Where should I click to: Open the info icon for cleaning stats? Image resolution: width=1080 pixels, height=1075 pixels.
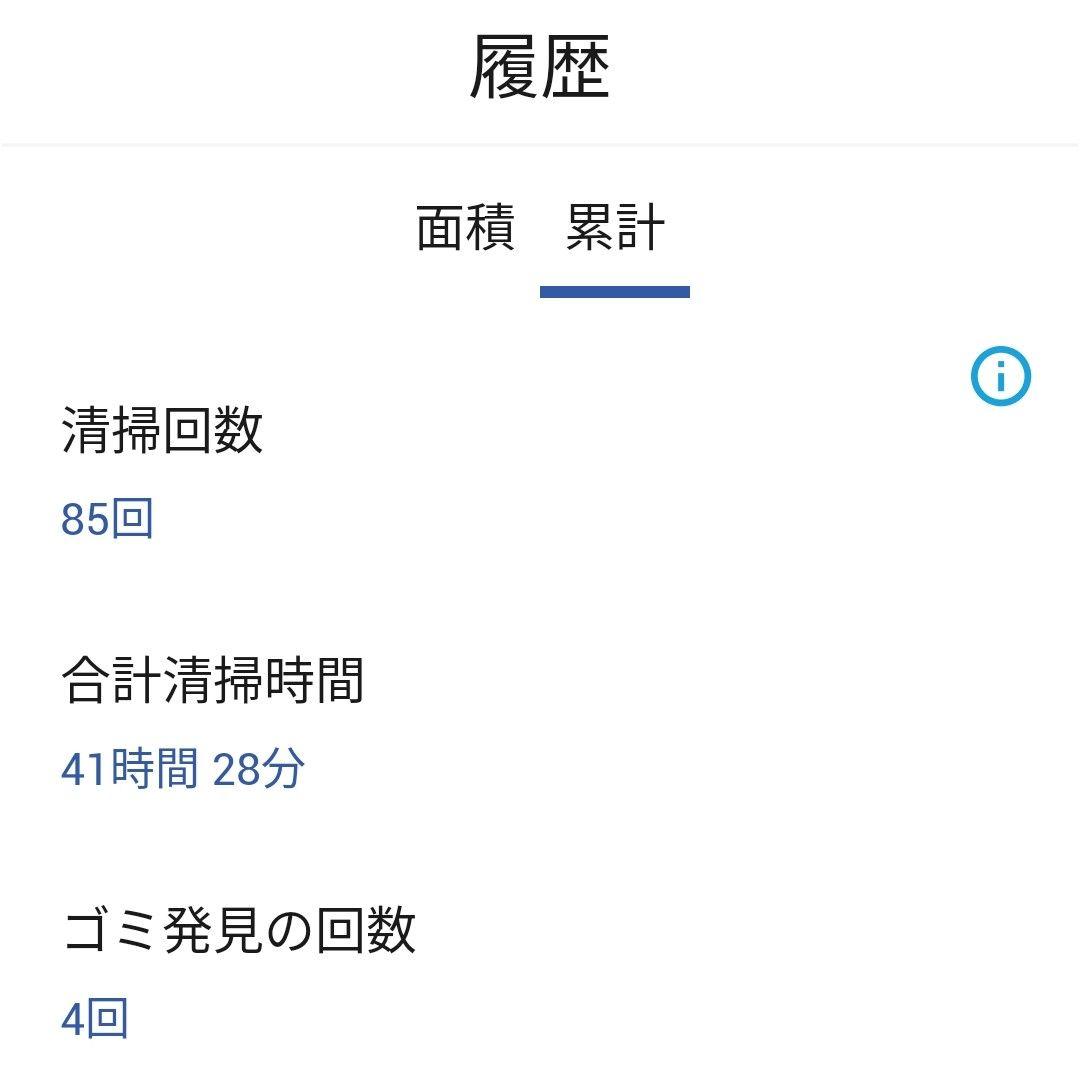(x=1000, y=377)
